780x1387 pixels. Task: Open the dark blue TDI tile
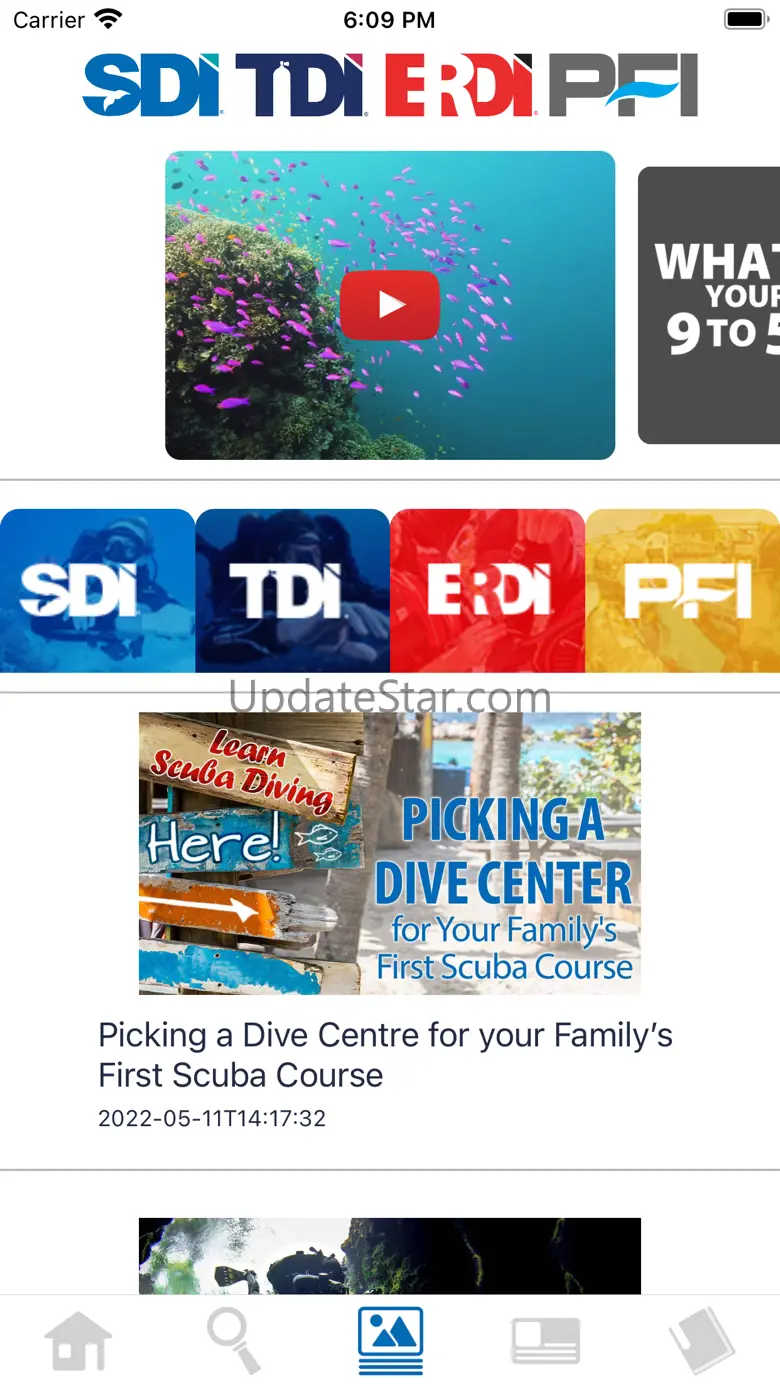click(292, 590)
